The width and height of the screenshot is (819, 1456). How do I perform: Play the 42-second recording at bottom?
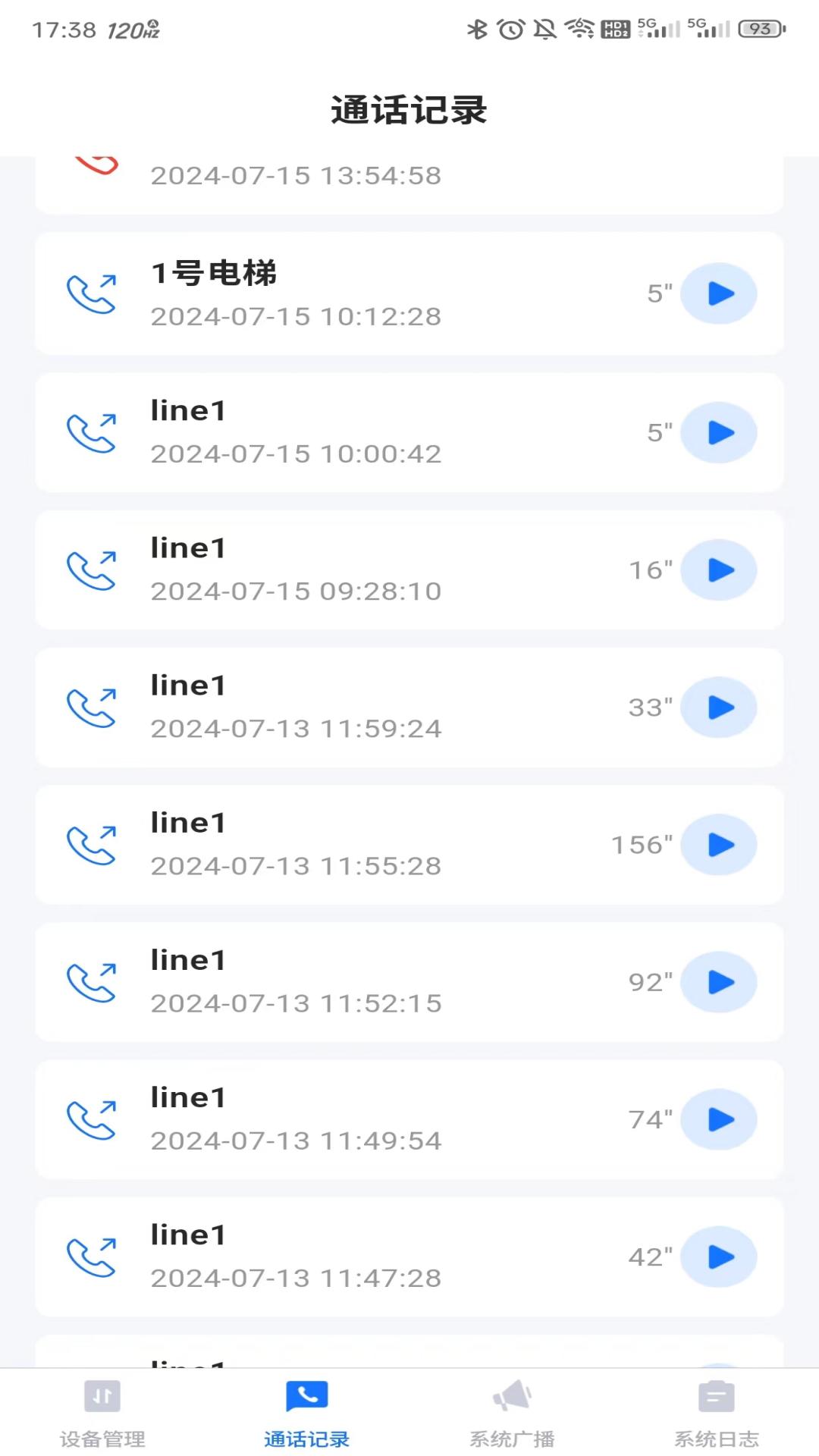tap(718, 1257)
